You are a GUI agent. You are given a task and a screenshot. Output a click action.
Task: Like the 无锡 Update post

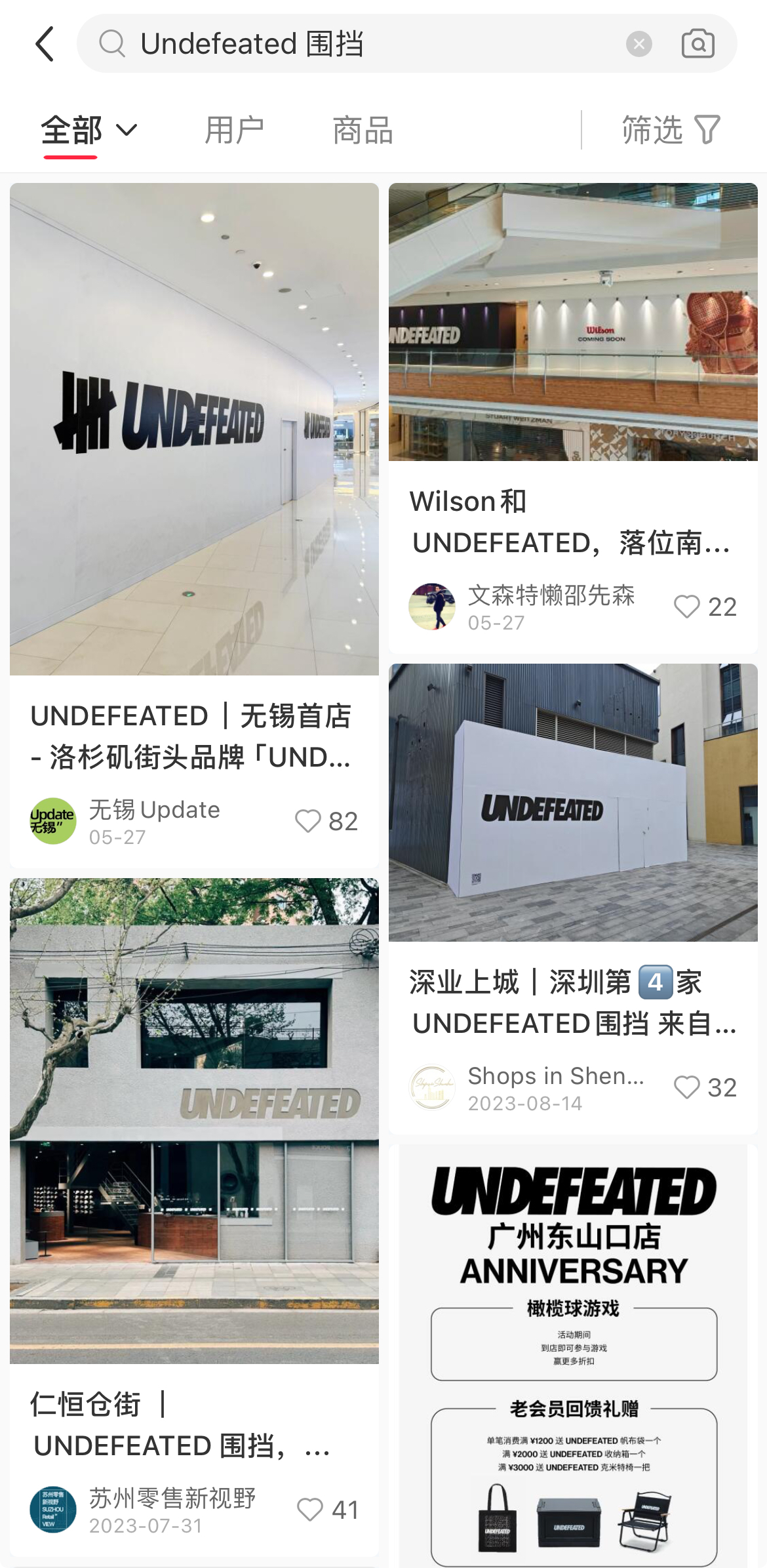coord(308,821)
